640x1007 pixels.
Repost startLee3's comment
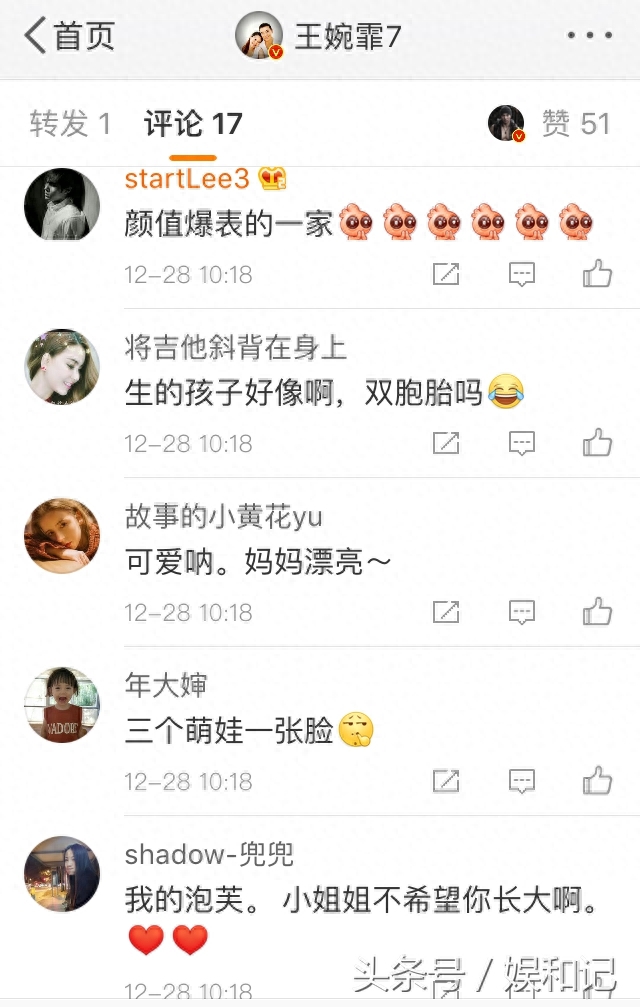click(x=446, y=274)
